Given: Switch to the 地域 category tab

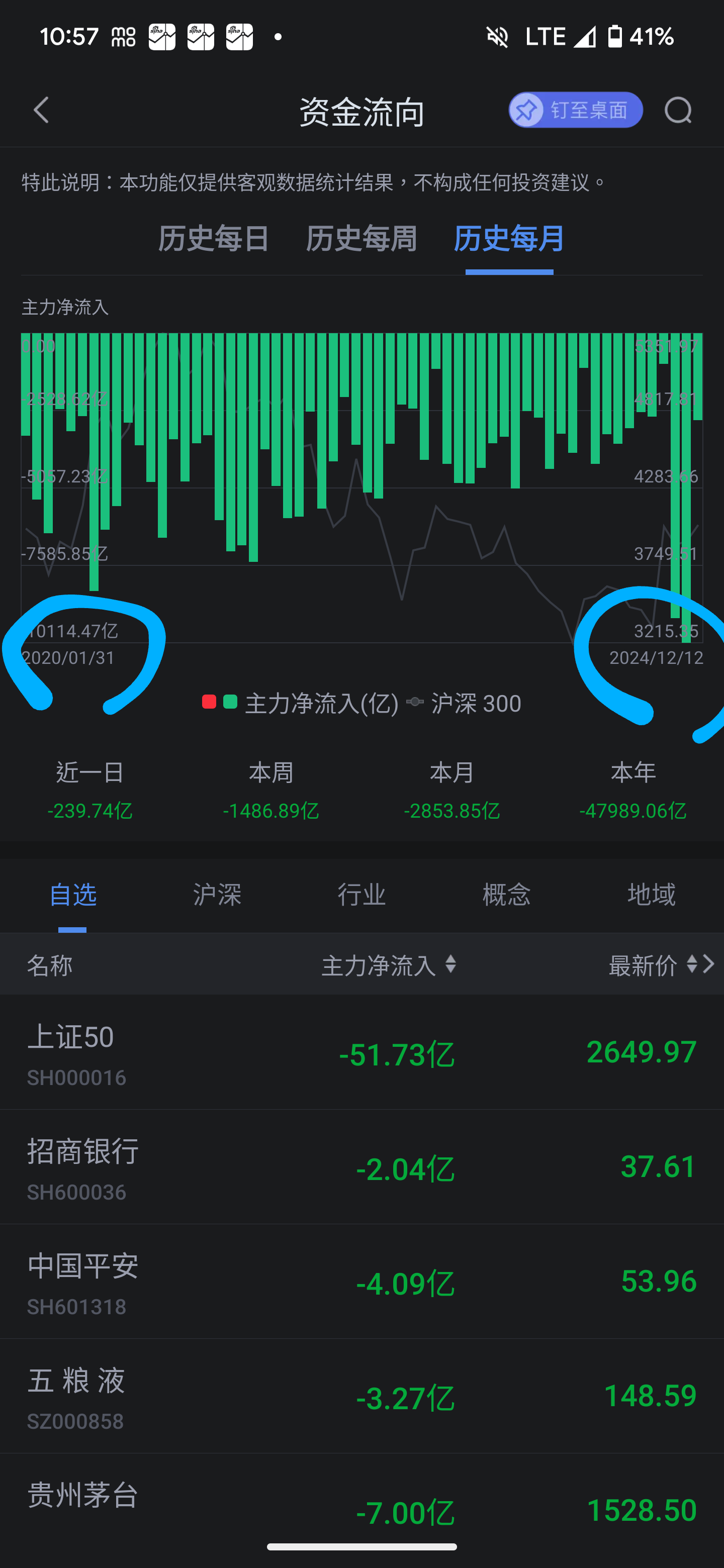Looking at the screenshot, I should coord(651,894).
